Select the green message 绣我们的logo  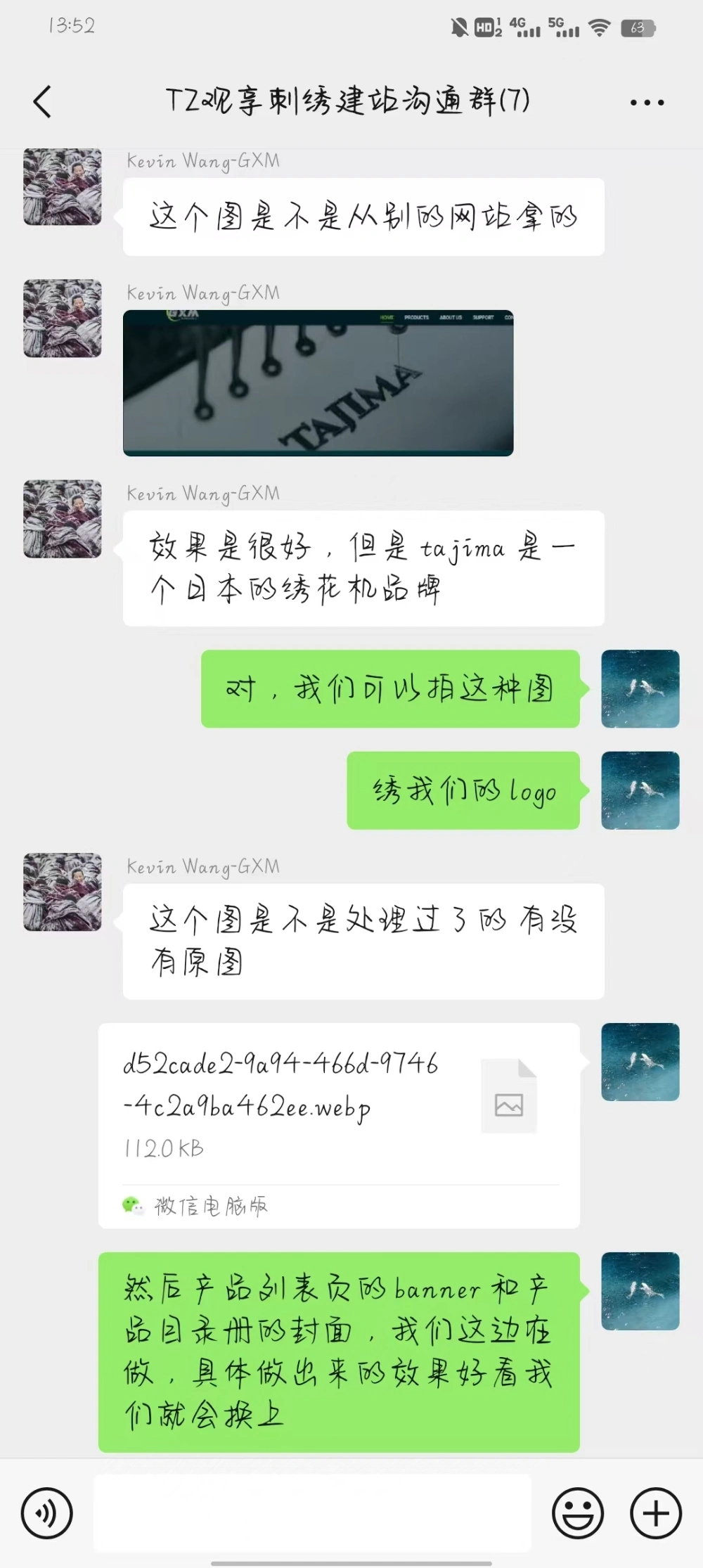tap(464, 791)
